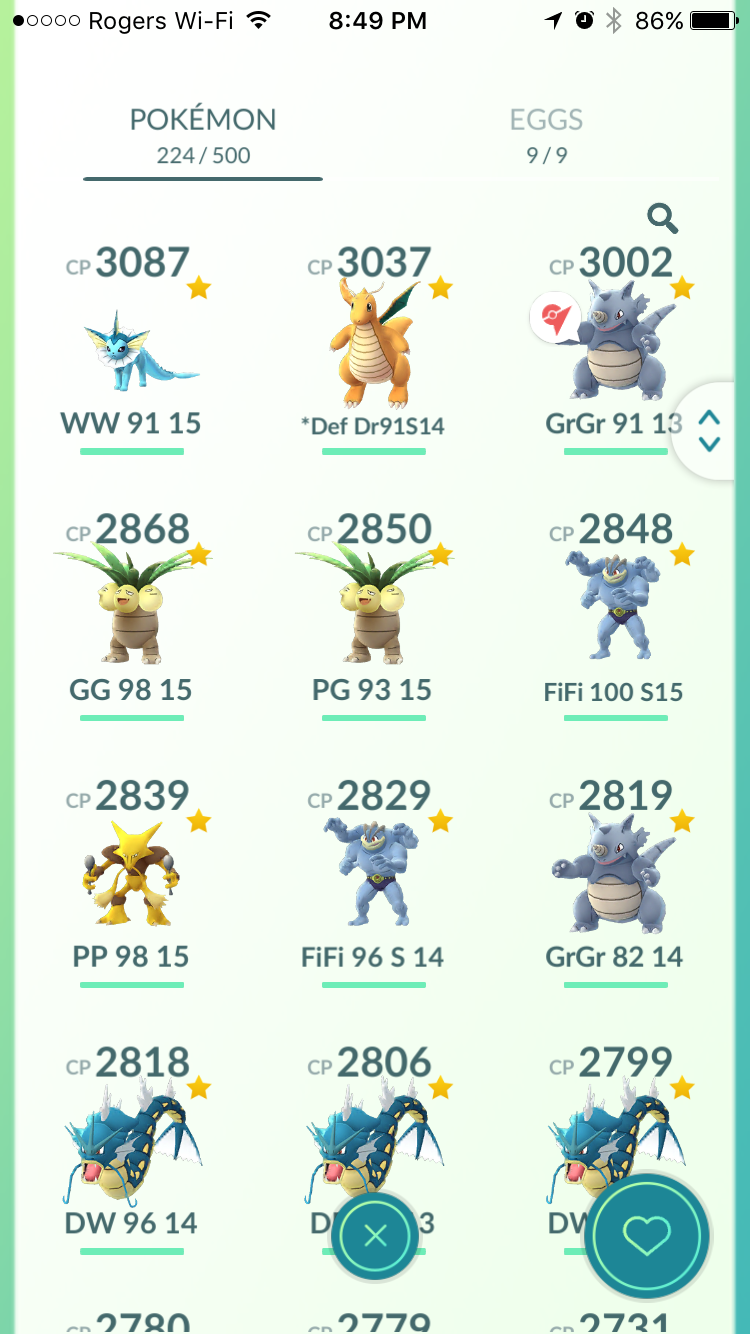Screen dimensions: 750x1334
Task: Open Gyarados DW 96 14
Action: click(132, 1140)
